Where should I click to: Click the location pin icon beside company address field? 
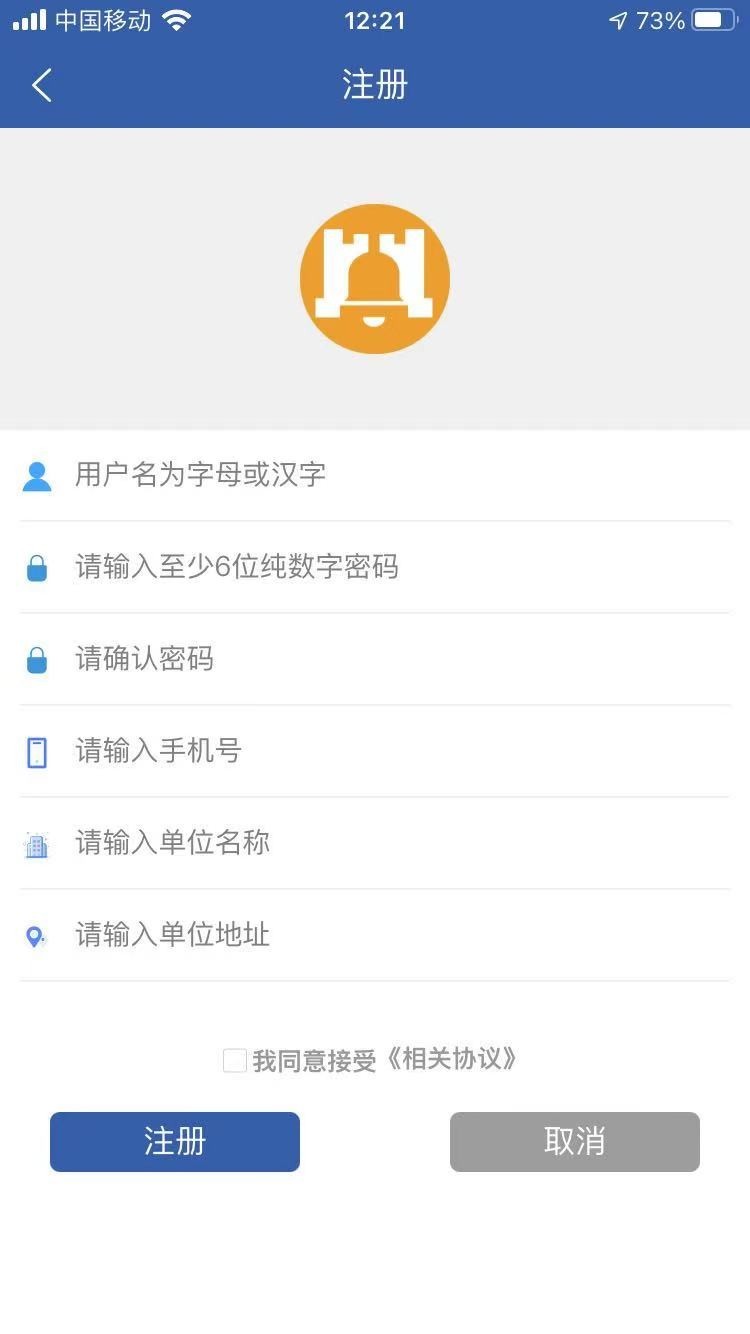coord(37,935)
